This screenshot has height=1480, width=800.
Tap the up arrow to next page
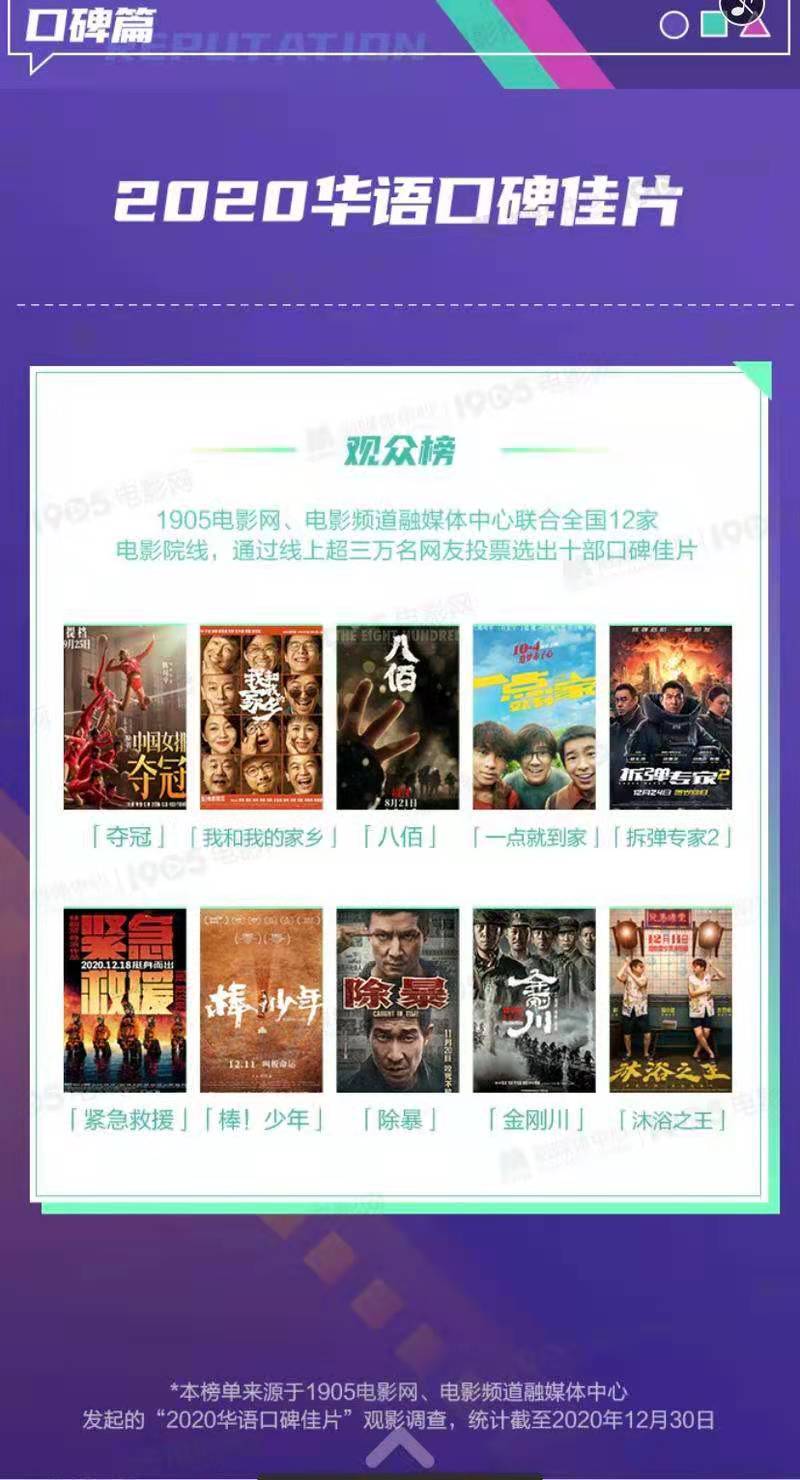coord(400,1448)
